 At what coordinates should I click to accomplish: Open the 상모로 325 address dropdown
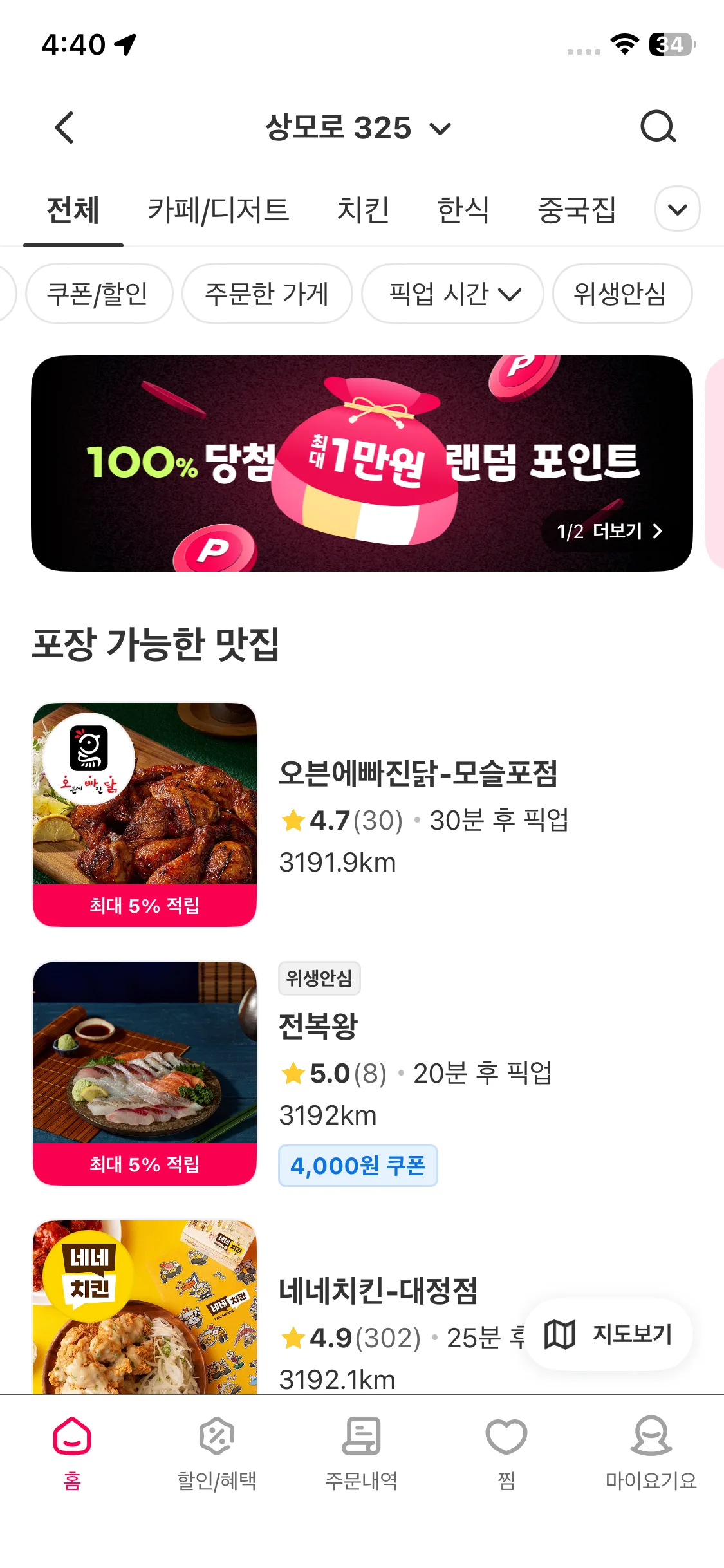[x=358, y=127]
